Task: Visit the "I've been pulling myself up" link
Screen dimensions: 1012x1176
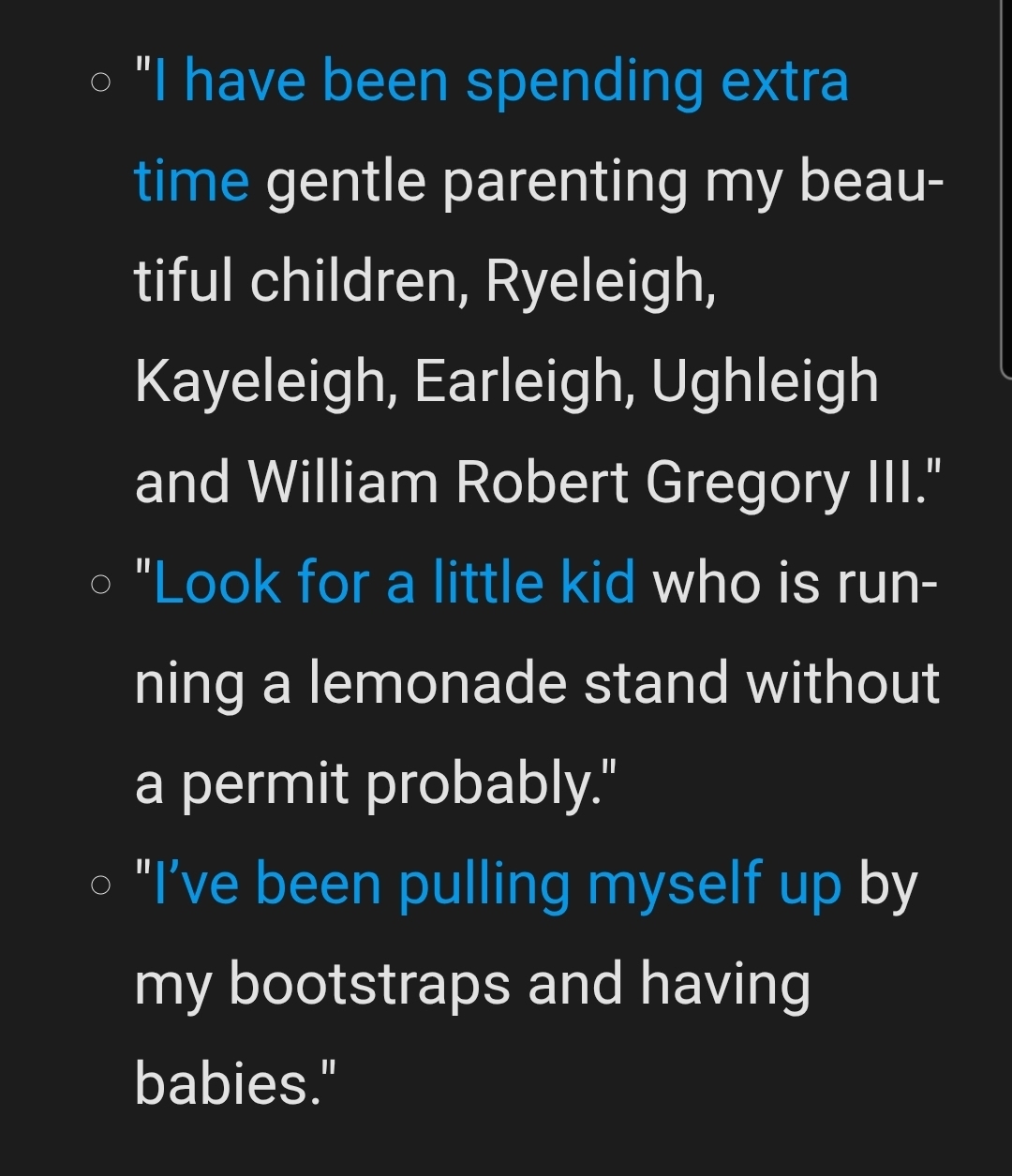Action: tap(497, 885)
